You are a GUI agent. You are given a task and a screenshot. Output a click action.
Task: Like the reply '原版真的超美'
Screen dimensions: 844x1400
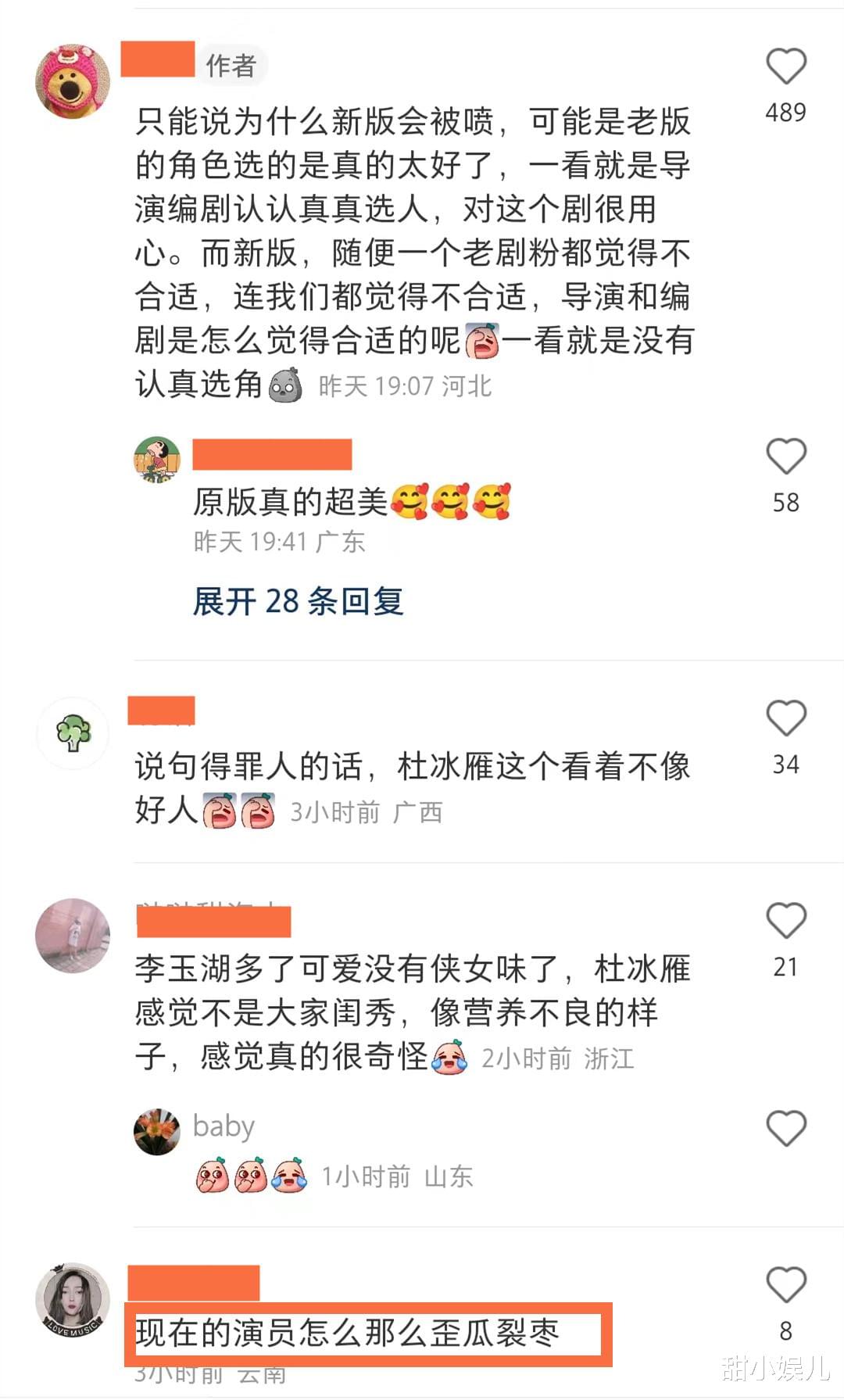click(x=785, y=457)
